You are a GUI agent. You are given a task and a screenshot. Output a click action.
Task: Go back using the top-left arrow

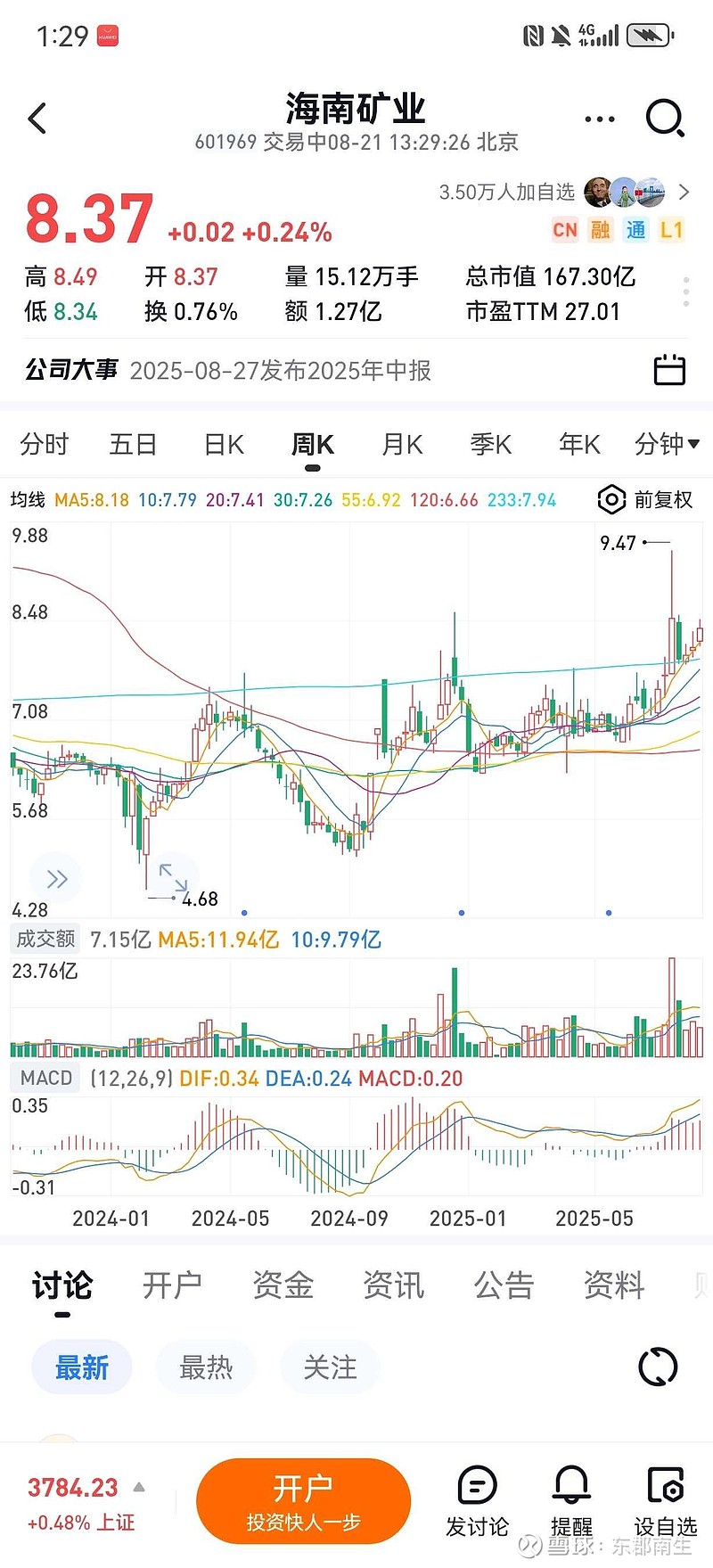(37, 118)
